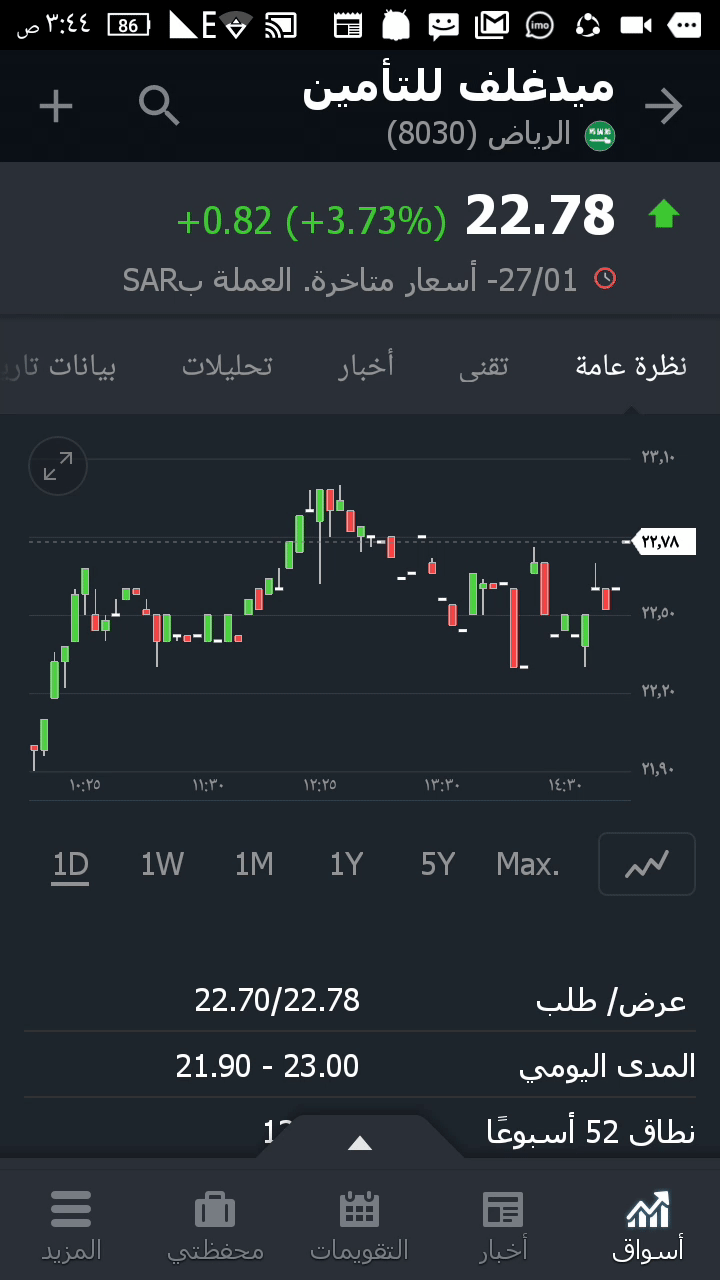Expand the bottom panel arrow
This screenshot has width=720, height=1280.
pyautogui.click(x=360, y=1143)
